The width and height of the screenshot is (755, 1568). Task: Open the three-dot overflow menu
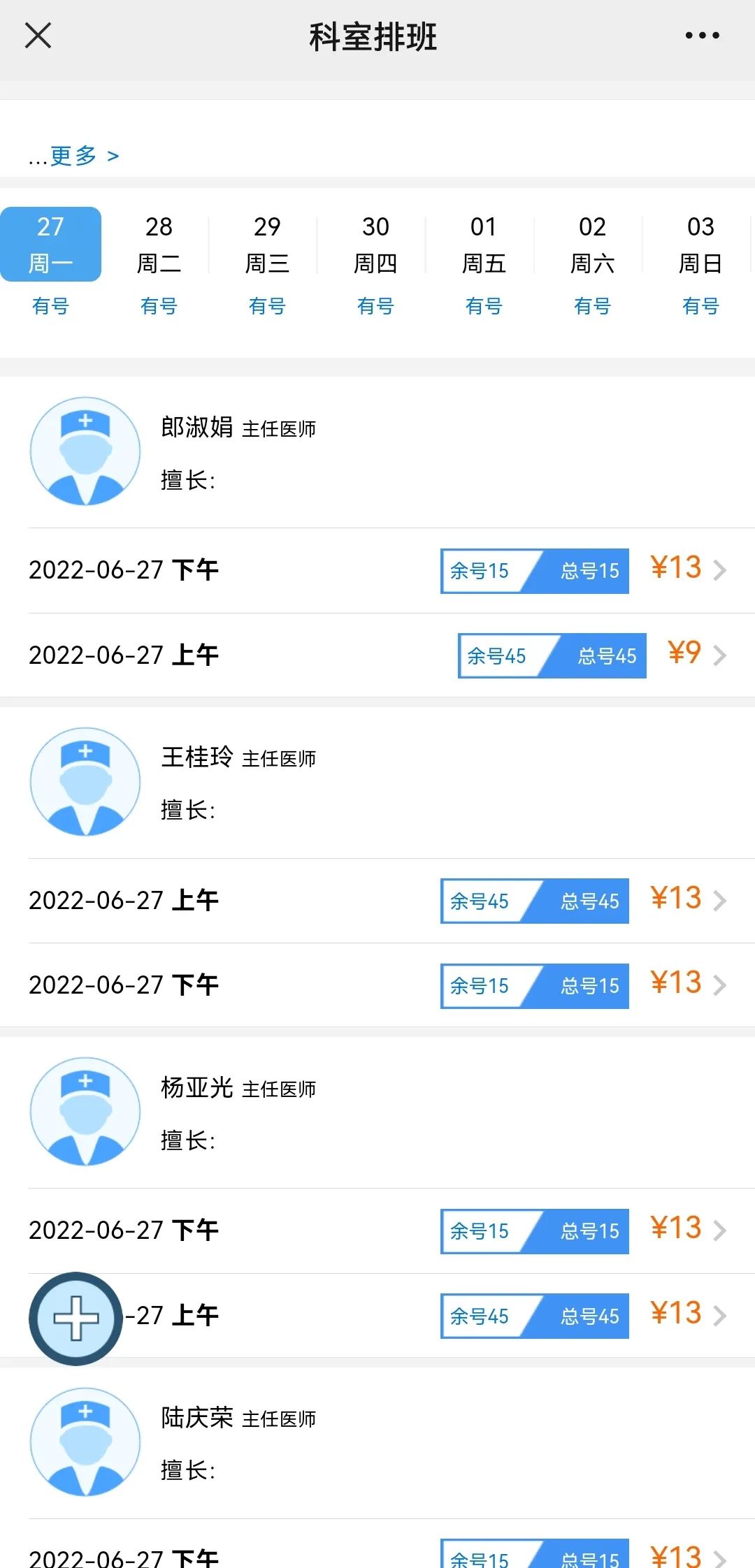click(x=702, y=35)
